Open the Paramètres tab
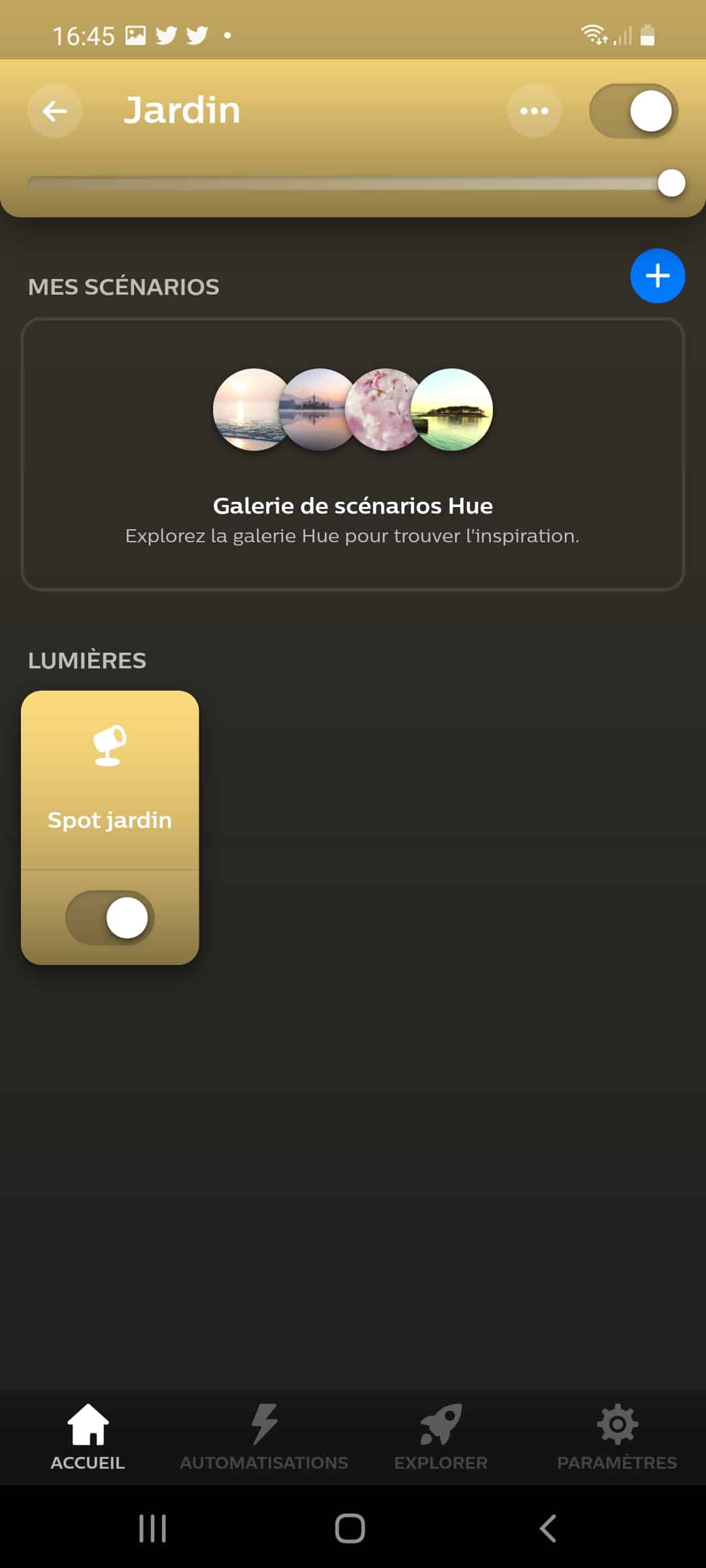 (617, 1437)
